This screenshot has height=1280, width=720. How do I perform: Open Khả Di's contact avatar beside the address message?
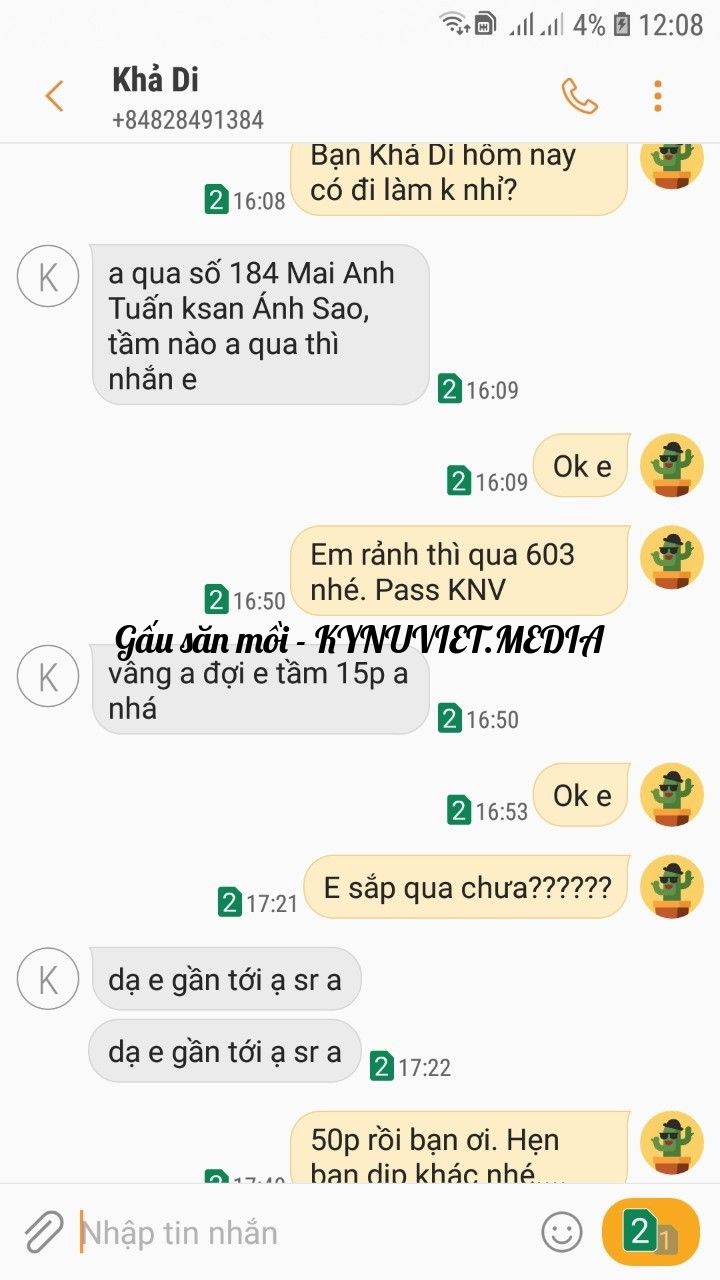48,276
